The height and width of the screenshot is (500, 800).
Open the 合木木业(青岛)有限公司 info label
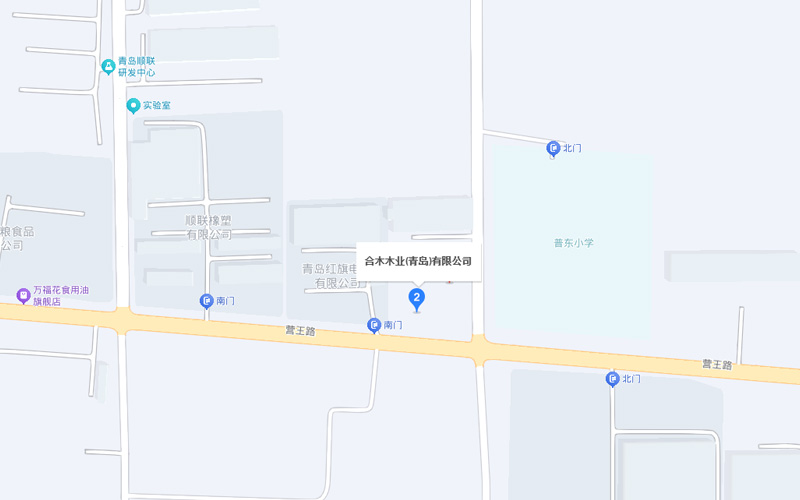[x=419, y=261]
